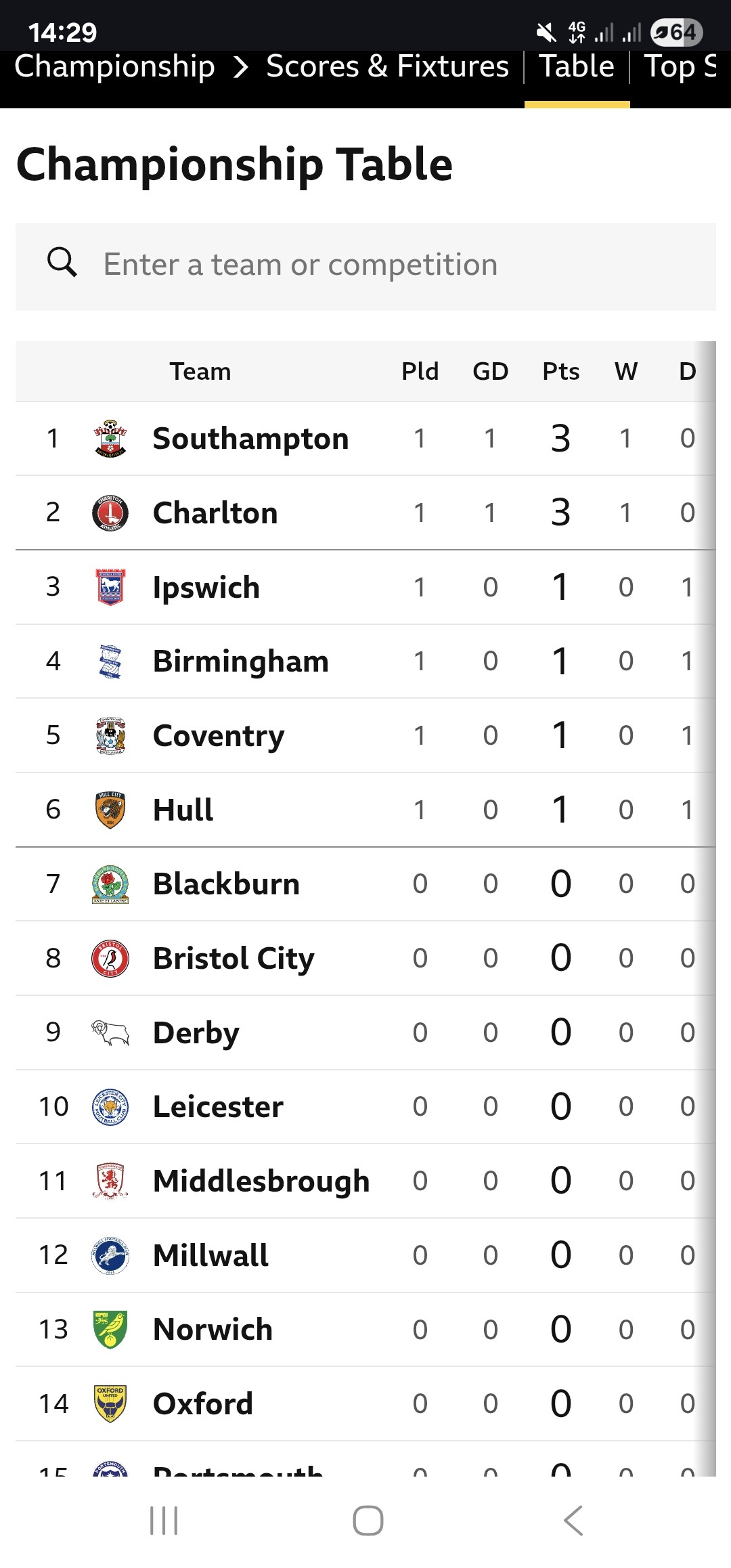Open Derby team page
Image resolution: width=731 pixels, height=1568 pixels.
coord(196,1033)
